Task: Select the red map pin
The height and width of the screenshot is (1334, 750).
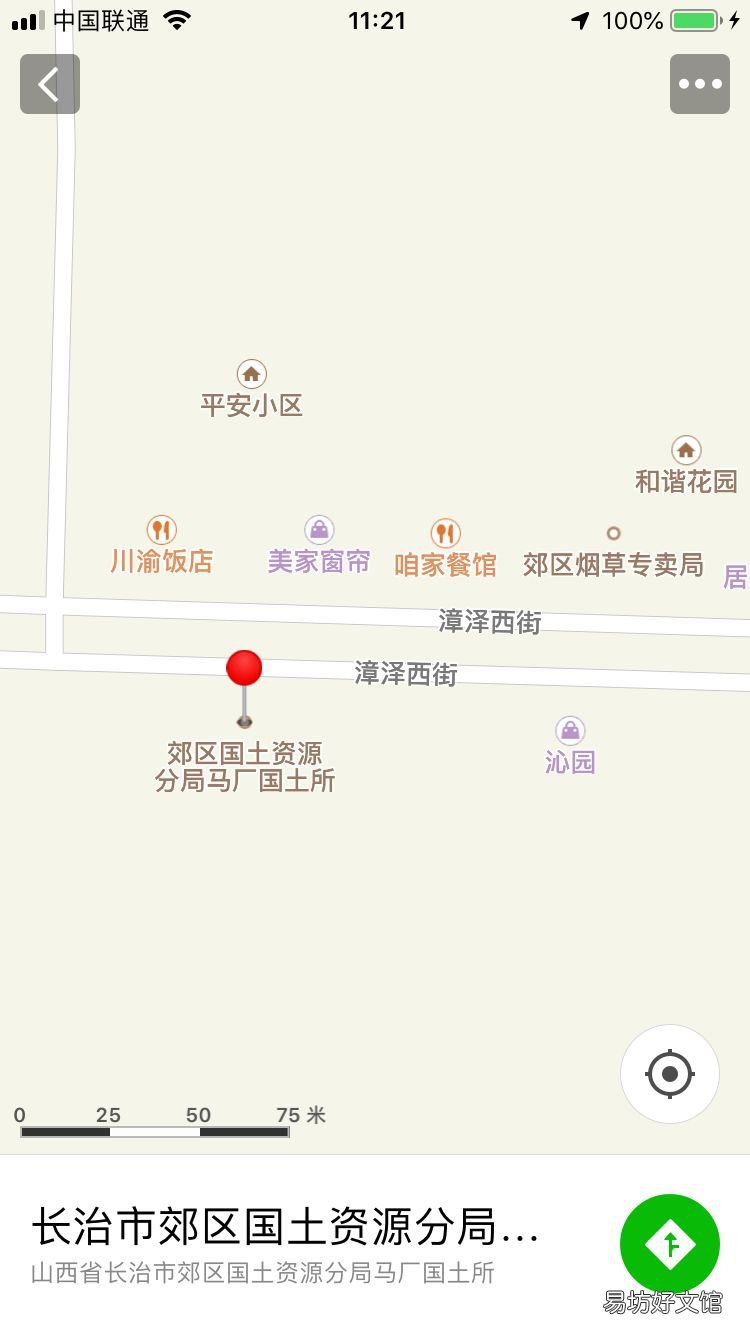Action: (x=245, y=668)
